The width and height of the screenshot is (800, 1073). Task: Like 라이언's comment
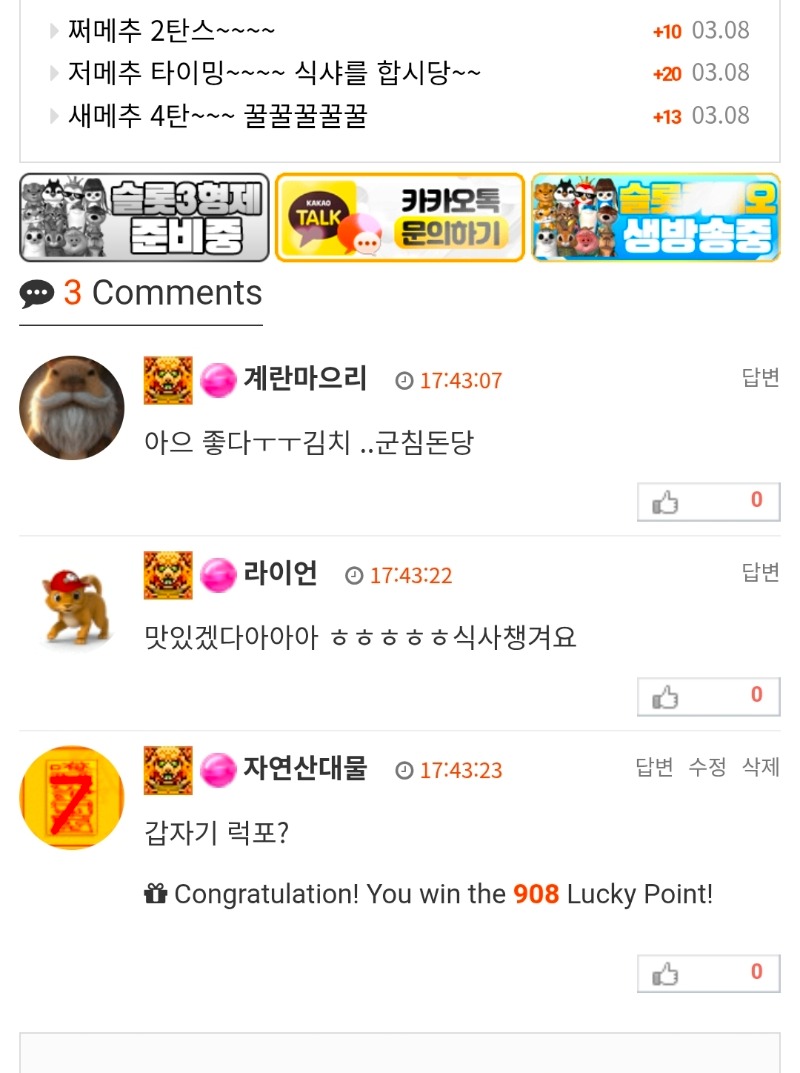[x=708, y=696]
